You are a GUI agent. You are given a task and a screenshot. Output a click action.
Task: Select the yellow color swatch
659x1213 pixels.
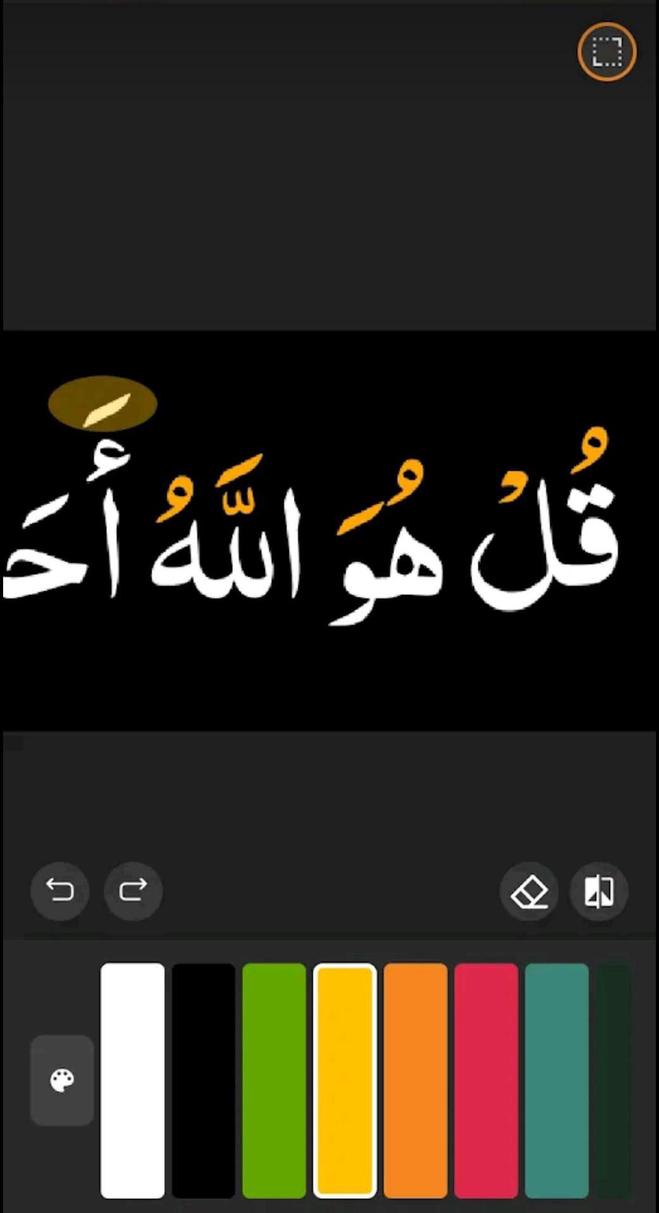[345, 1080]
